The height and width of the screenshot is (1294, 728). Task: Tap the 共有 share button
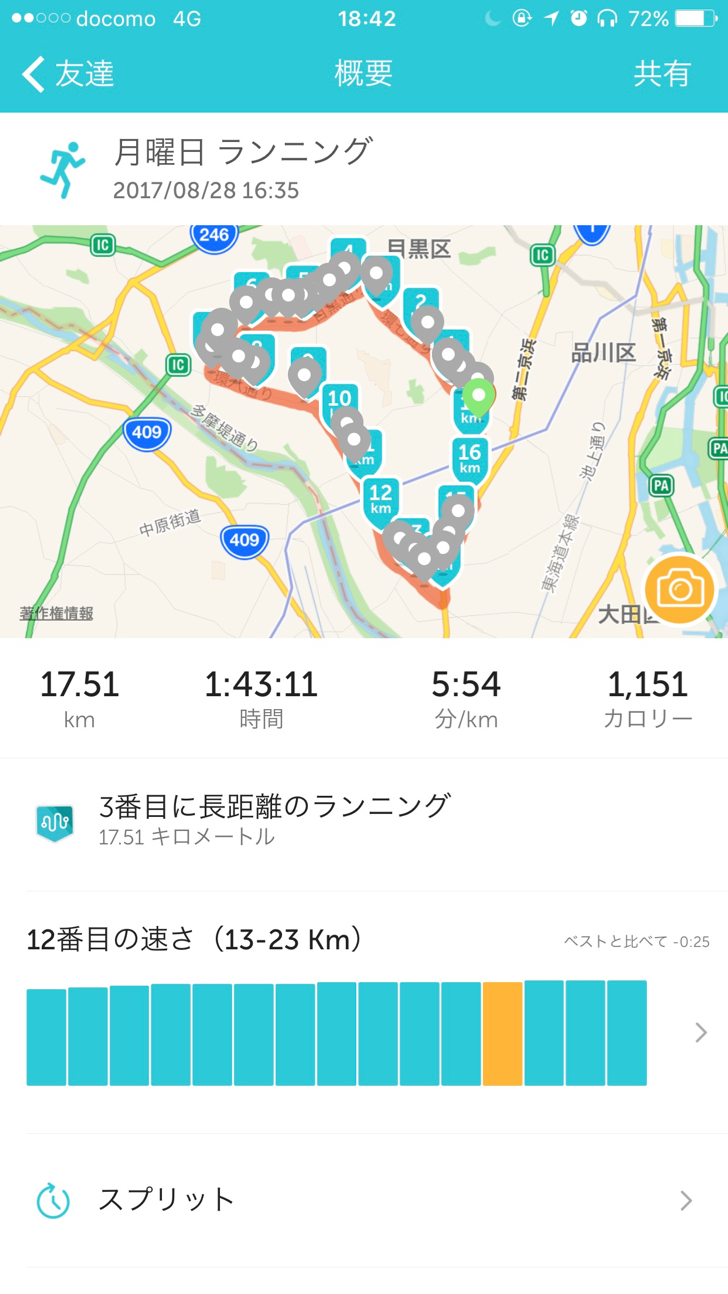point(663,74)
